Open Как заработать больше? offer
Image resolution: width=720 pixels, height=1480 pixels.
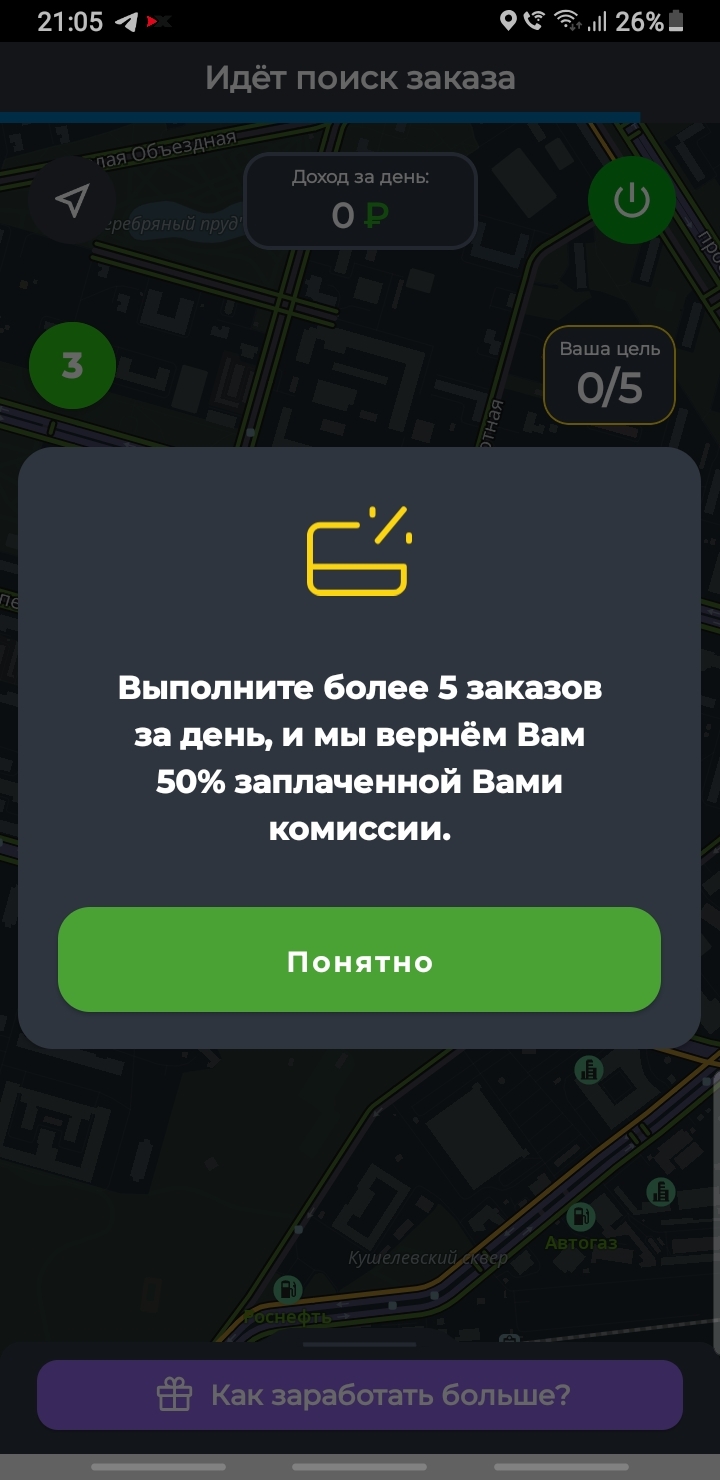coord(360,1394)
